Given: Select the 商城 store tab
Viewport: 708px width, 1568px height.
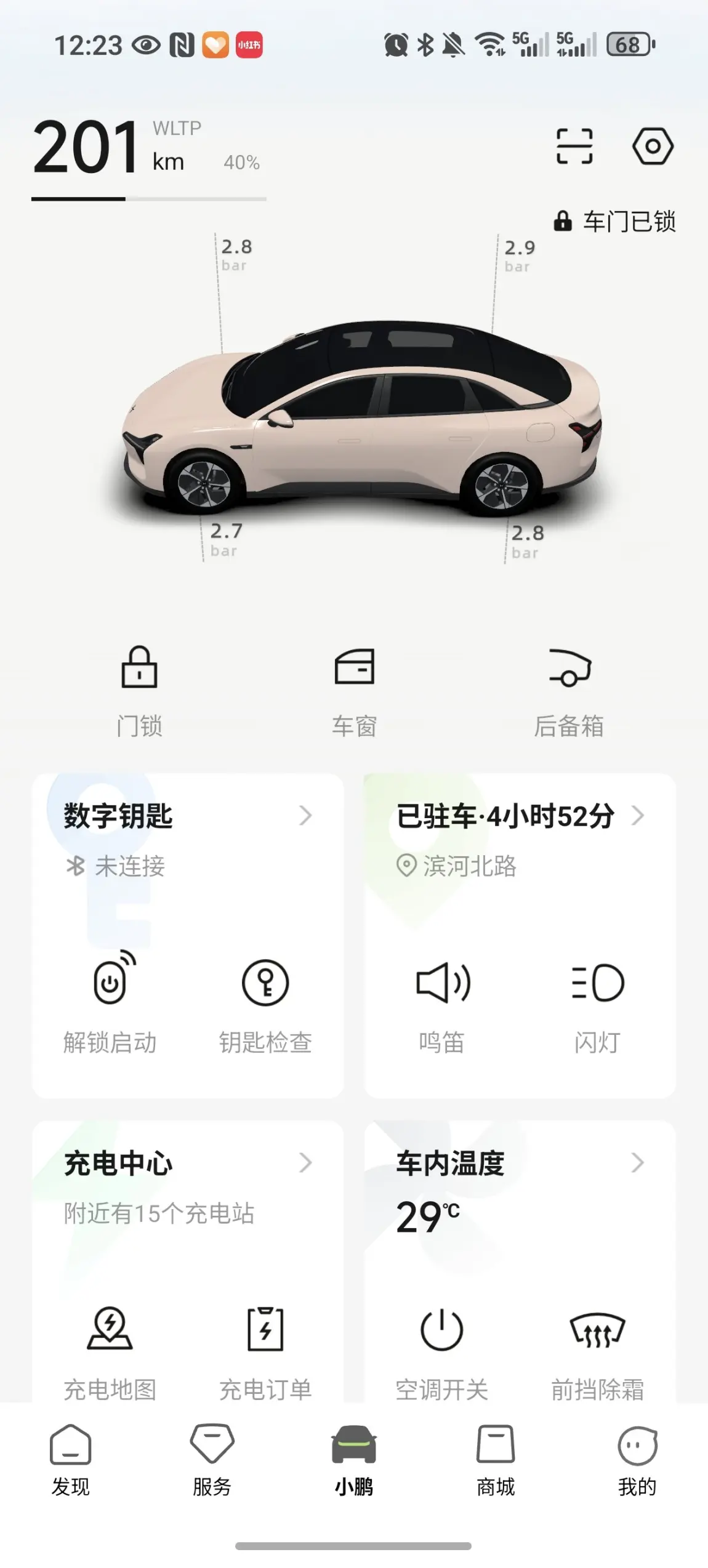Looking at the screenshot, I should click(496, 1460).
